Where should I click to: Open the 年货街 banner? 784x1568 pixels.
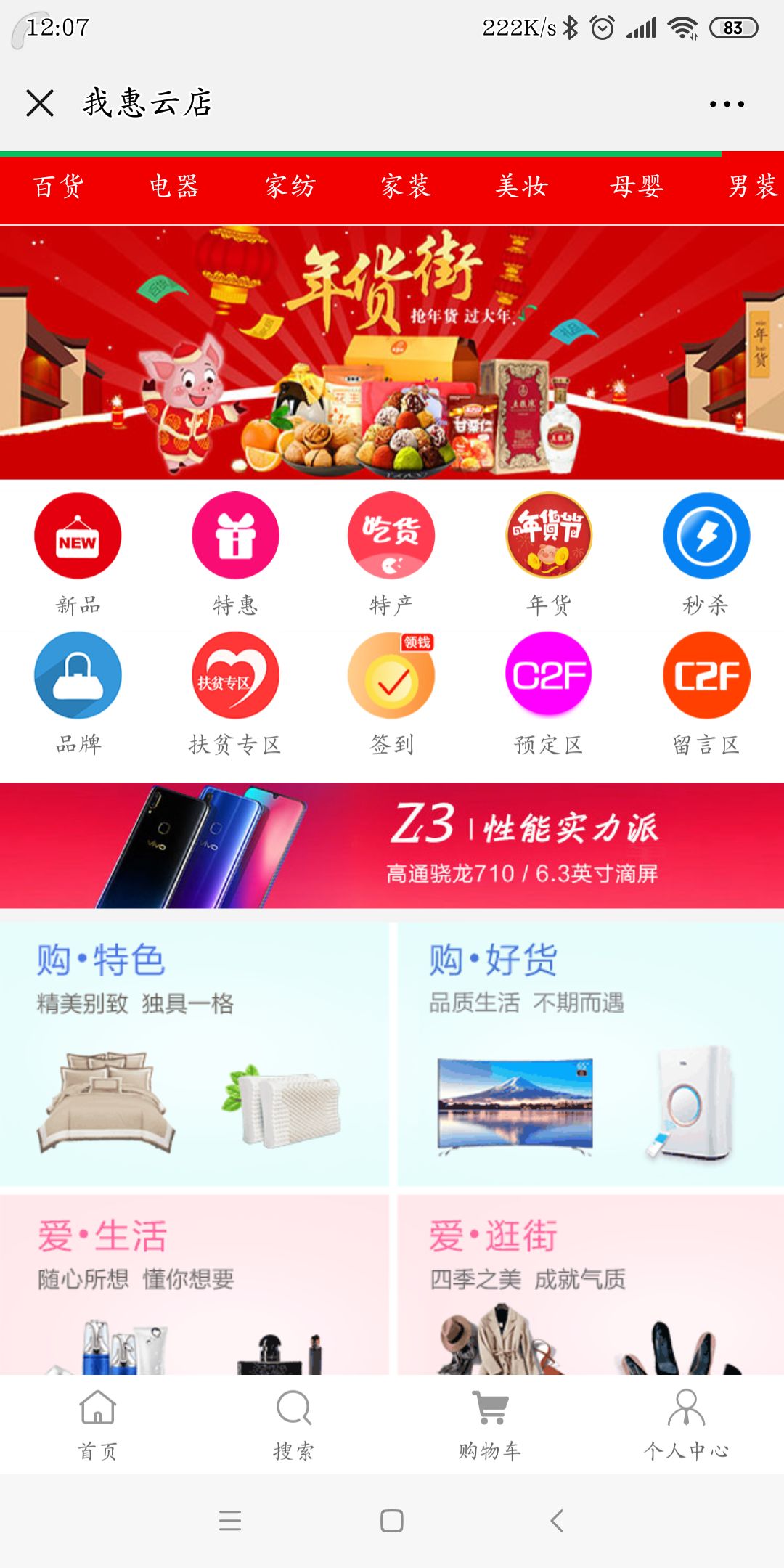pos(392,353)
